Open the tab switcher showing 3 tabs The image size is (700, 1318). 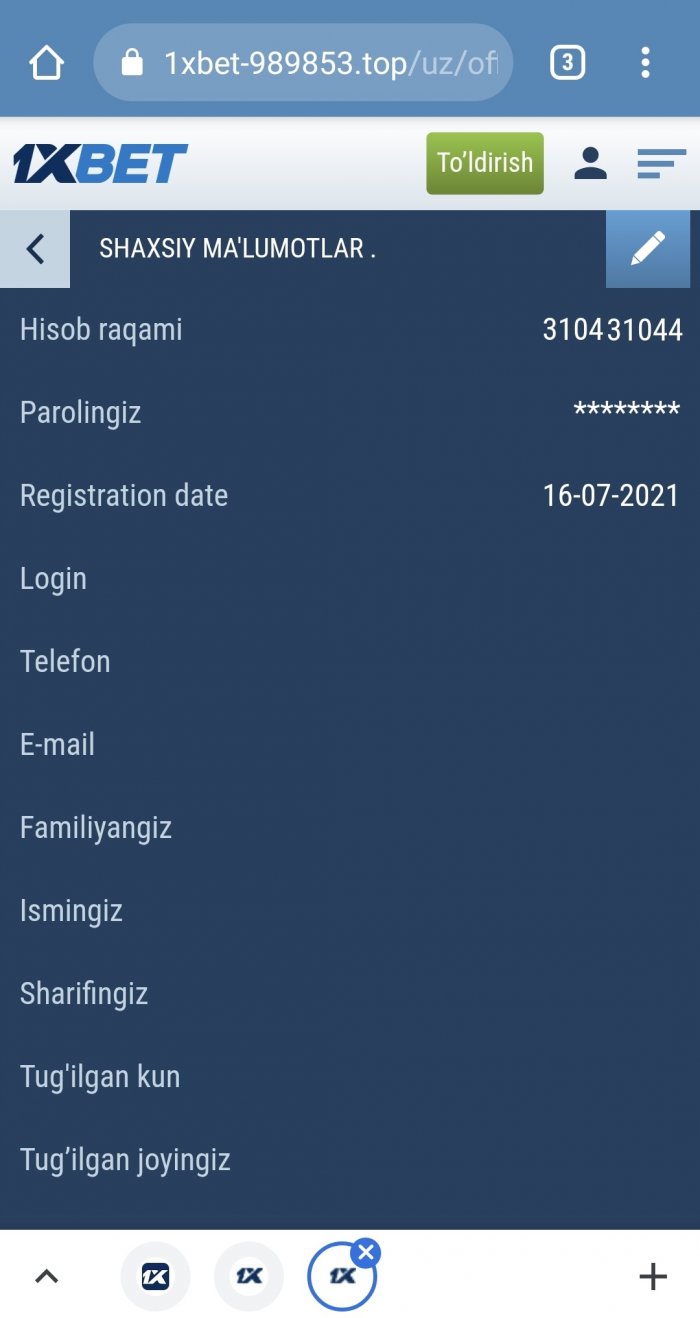tap(567, 64)
